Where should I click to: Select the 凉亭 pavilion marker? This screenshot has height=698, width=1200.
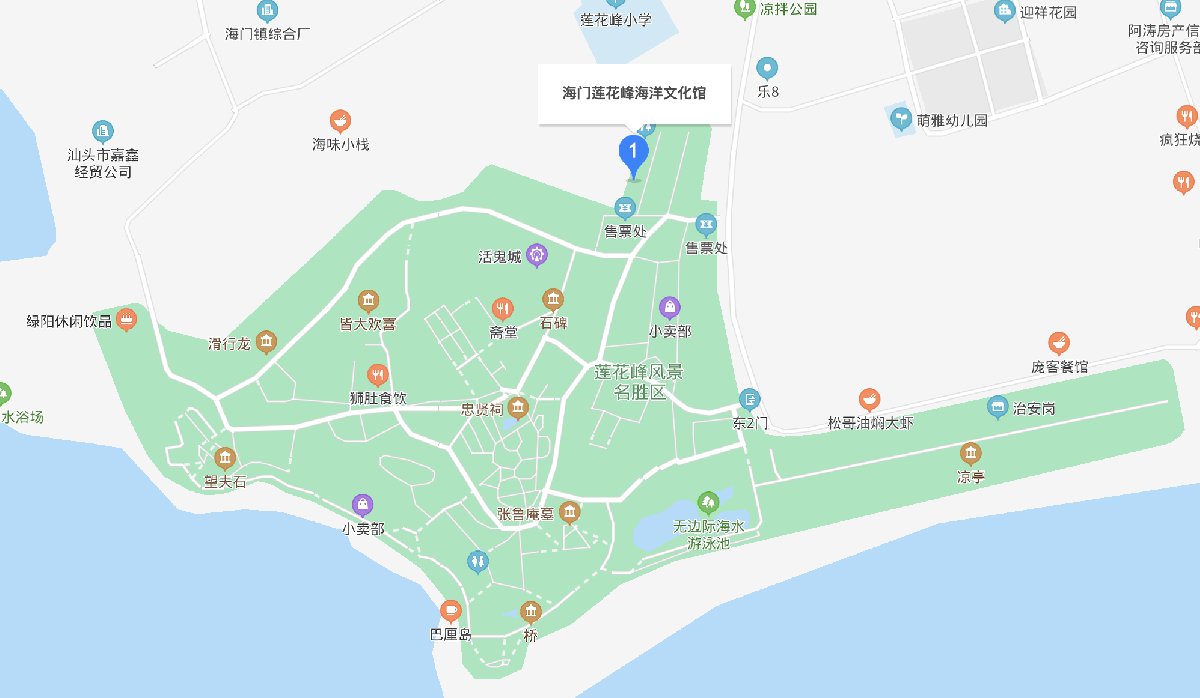tap(970, 454)
